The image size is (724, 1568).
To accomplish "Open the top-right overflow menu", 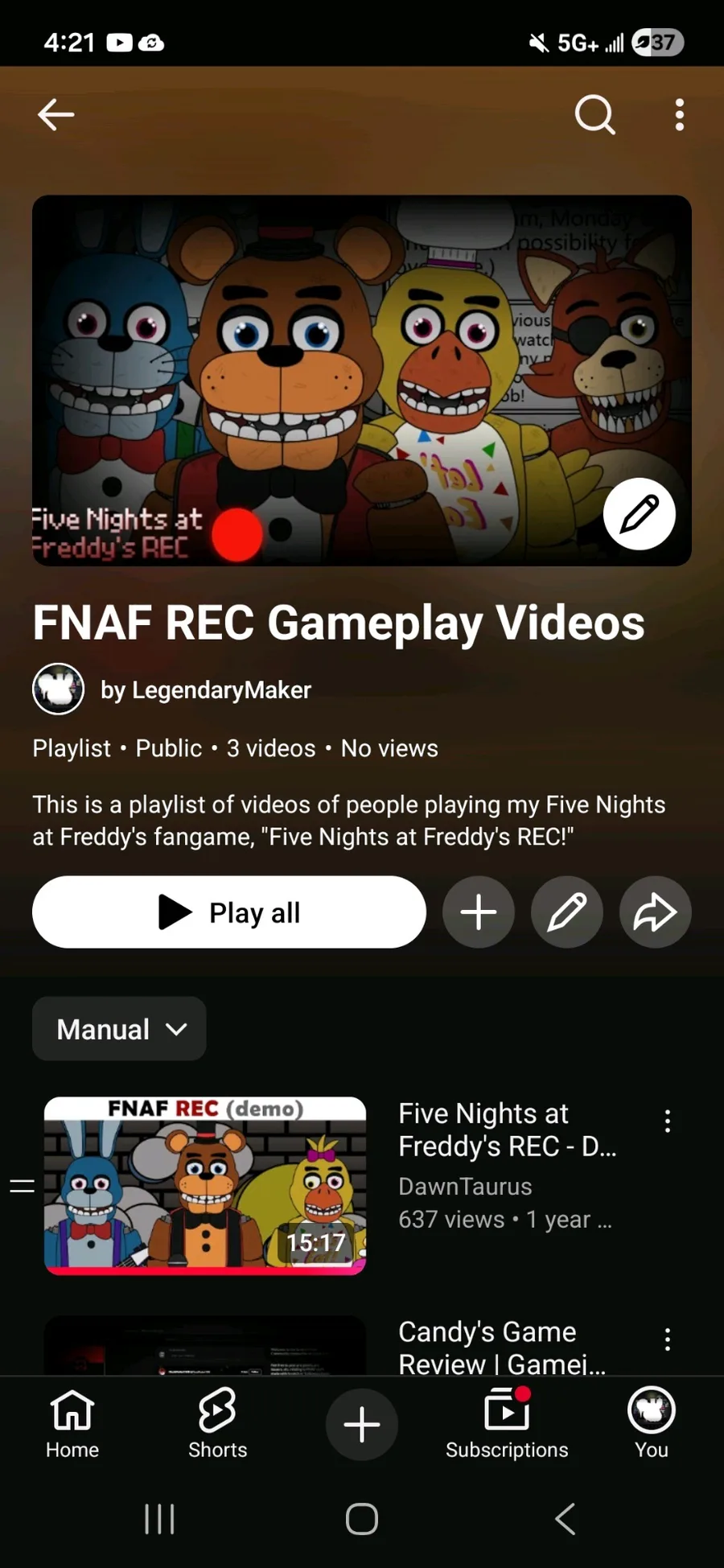I will [680, 115].
